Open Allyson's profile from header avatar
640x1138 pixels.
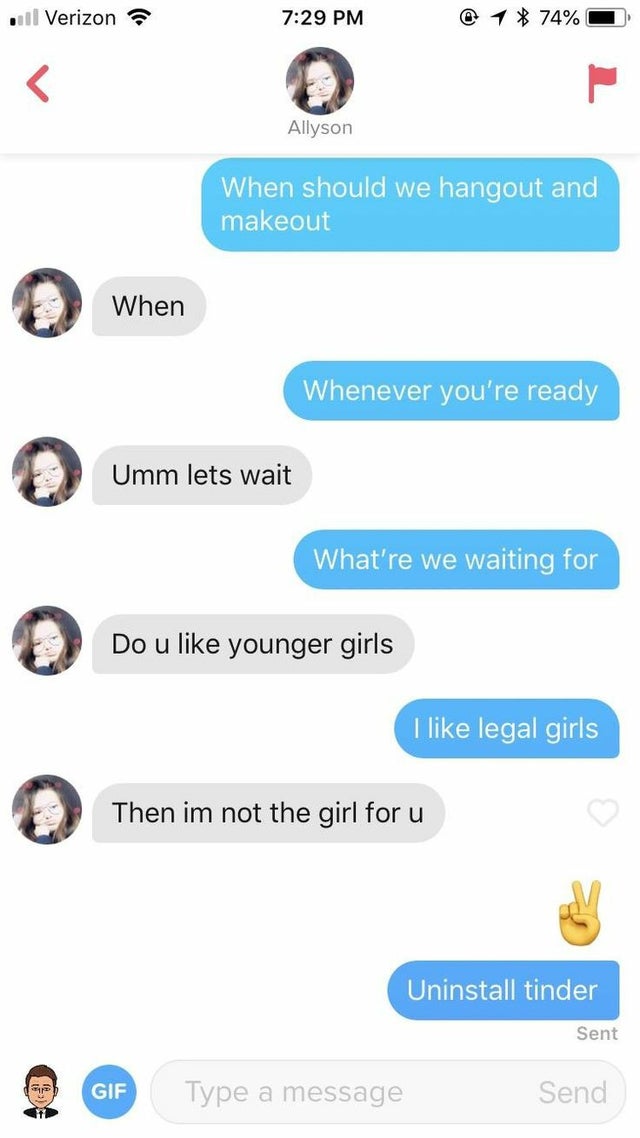320,80
